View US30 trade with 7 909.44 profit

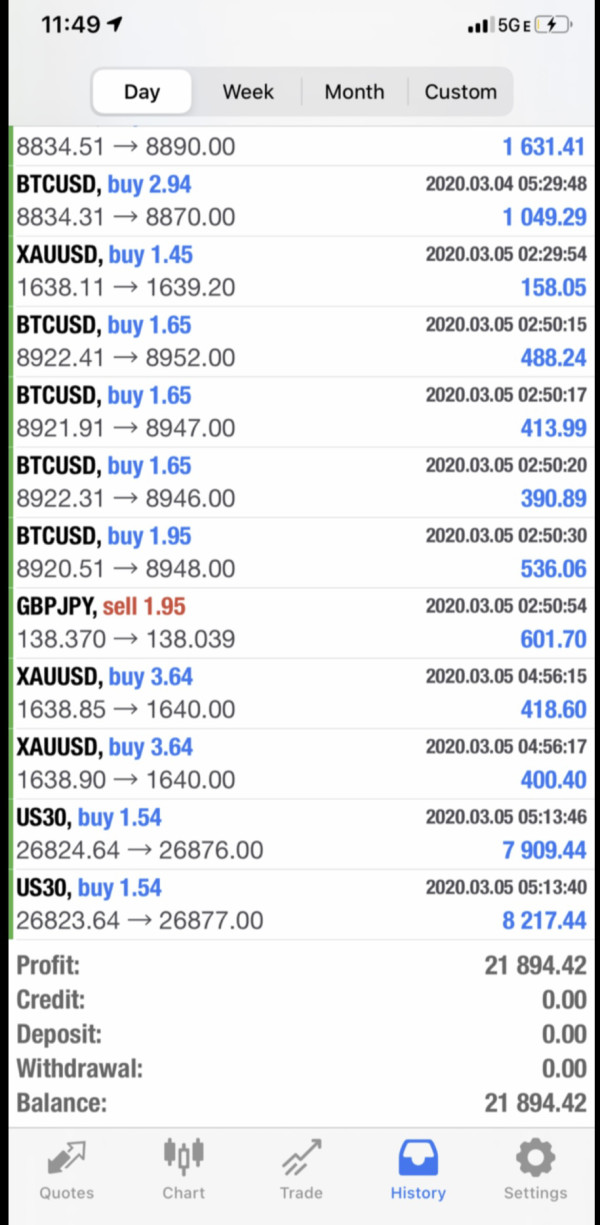tap(300, 834)
